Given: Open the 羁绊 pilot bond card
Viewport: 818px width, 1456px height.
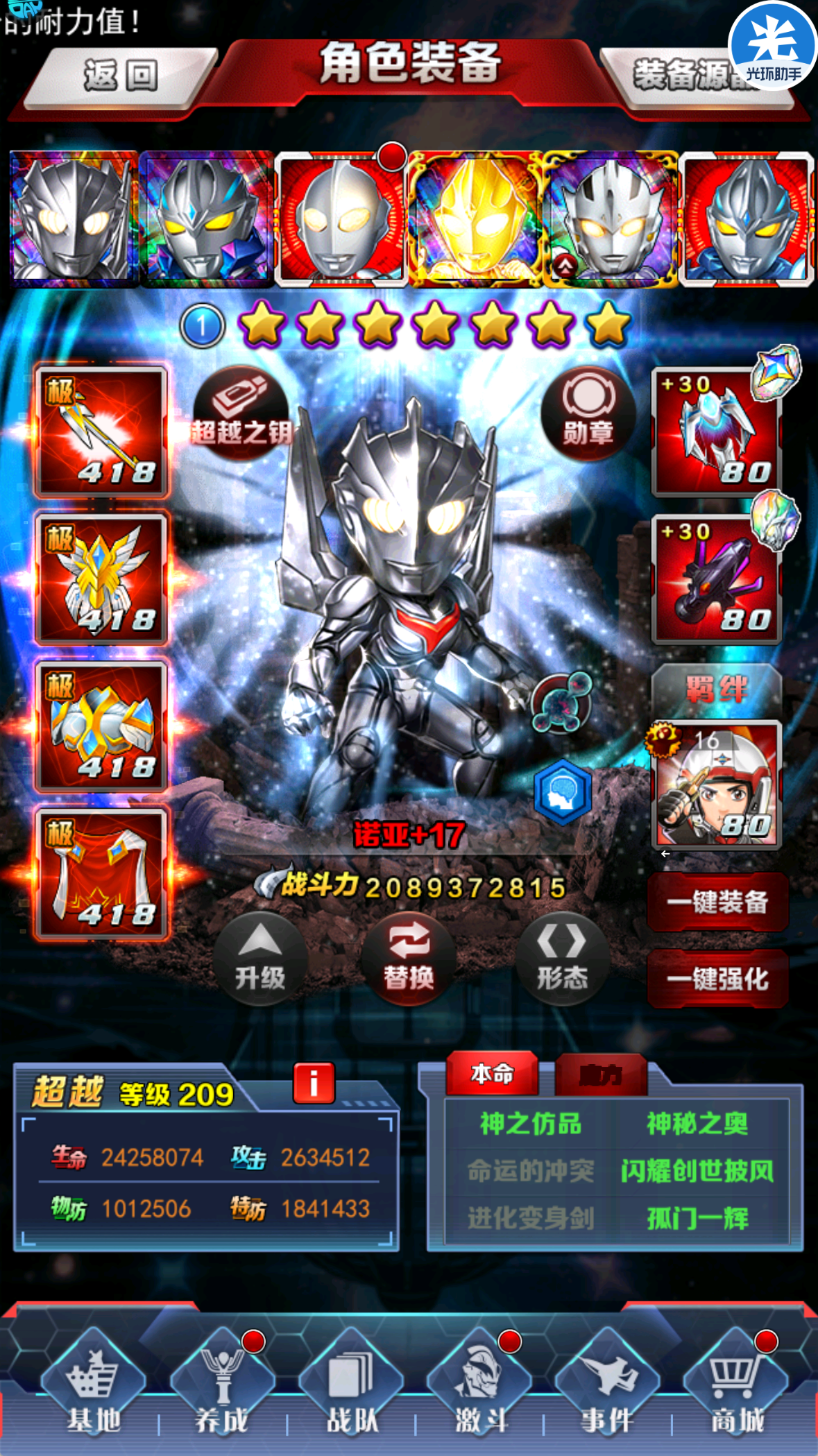Looking at the screenshot, I should coord(717,785).
